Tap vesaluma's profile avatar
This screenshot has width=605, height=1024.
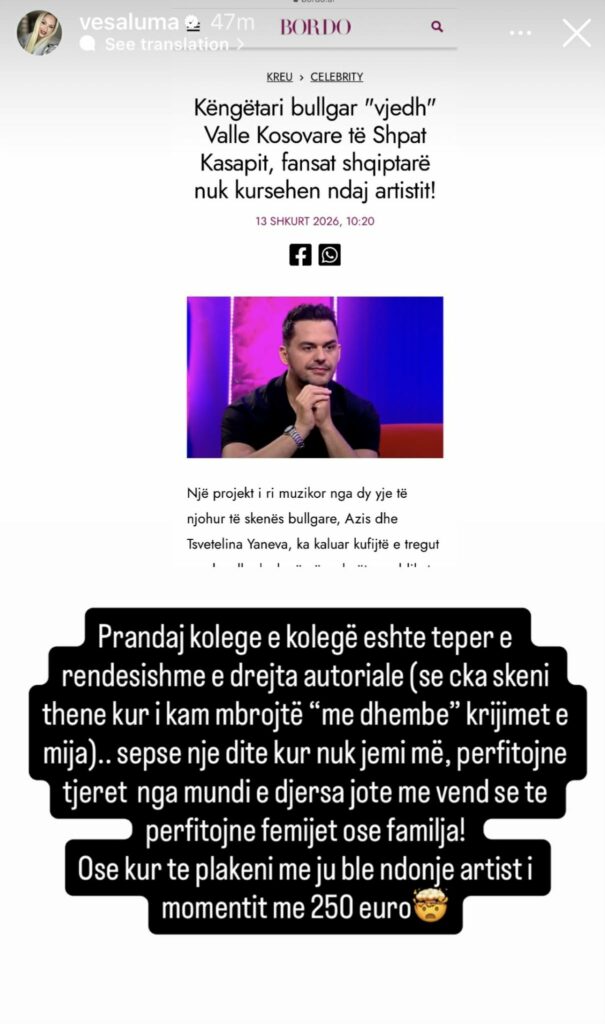click(x=39, y=33)
